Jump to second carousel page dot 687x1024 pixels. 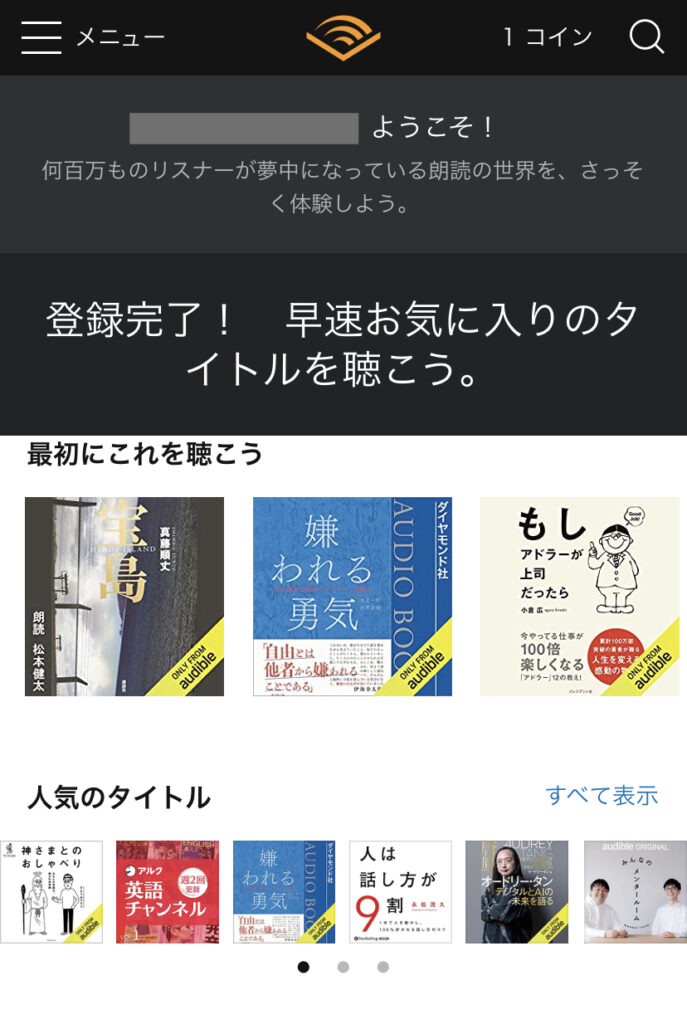coord(343,967)
